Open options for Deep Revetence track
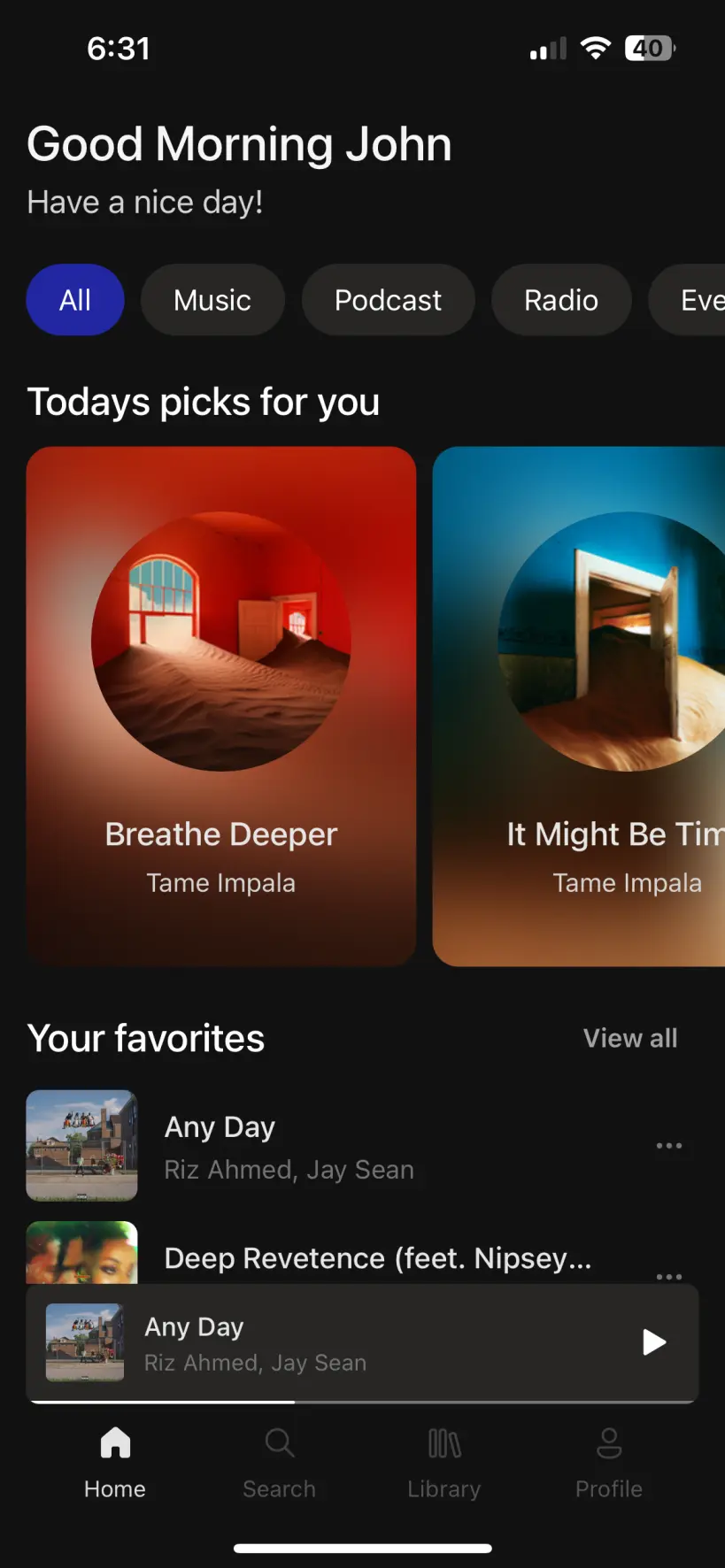 click(669, 1277)
